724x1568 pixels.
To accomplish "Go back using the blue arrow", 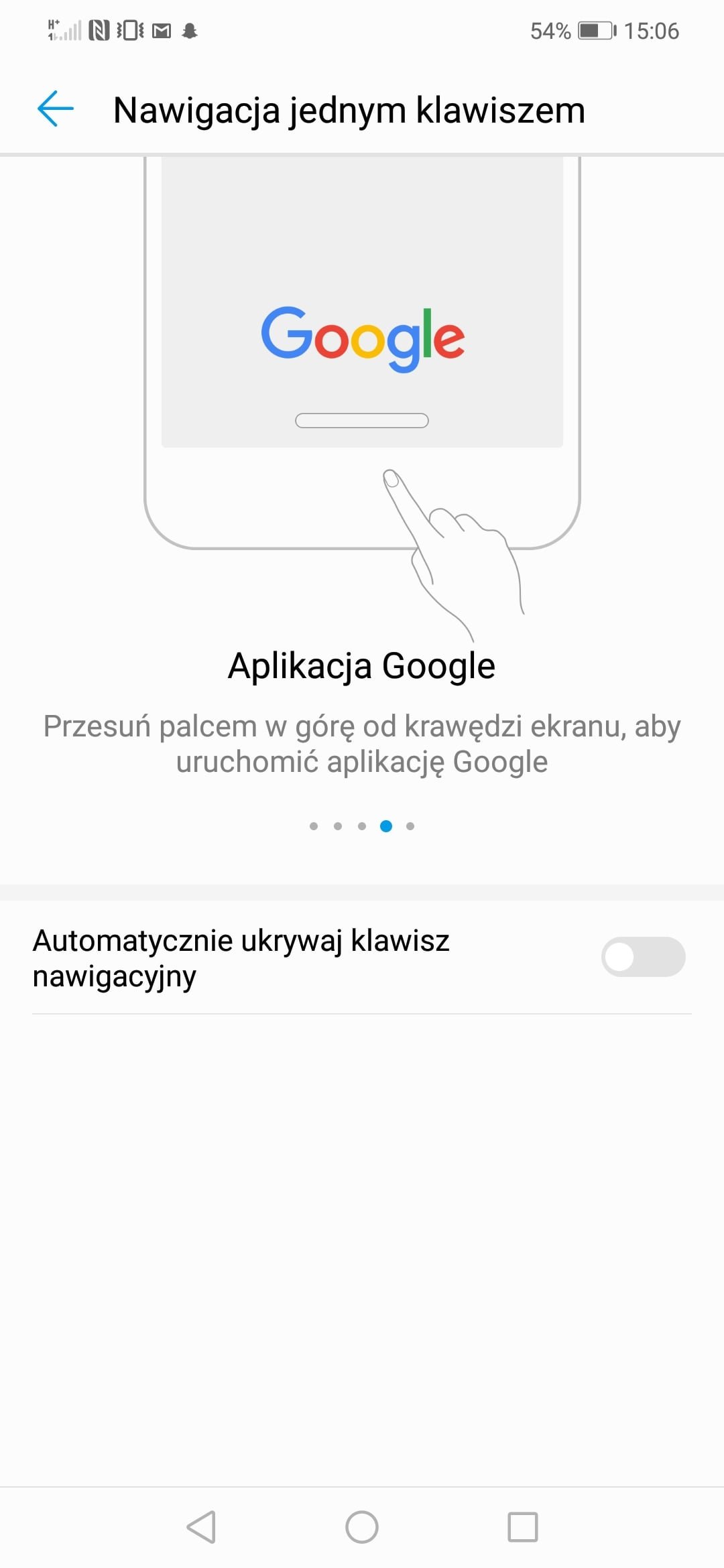I will tap(55, 109).
